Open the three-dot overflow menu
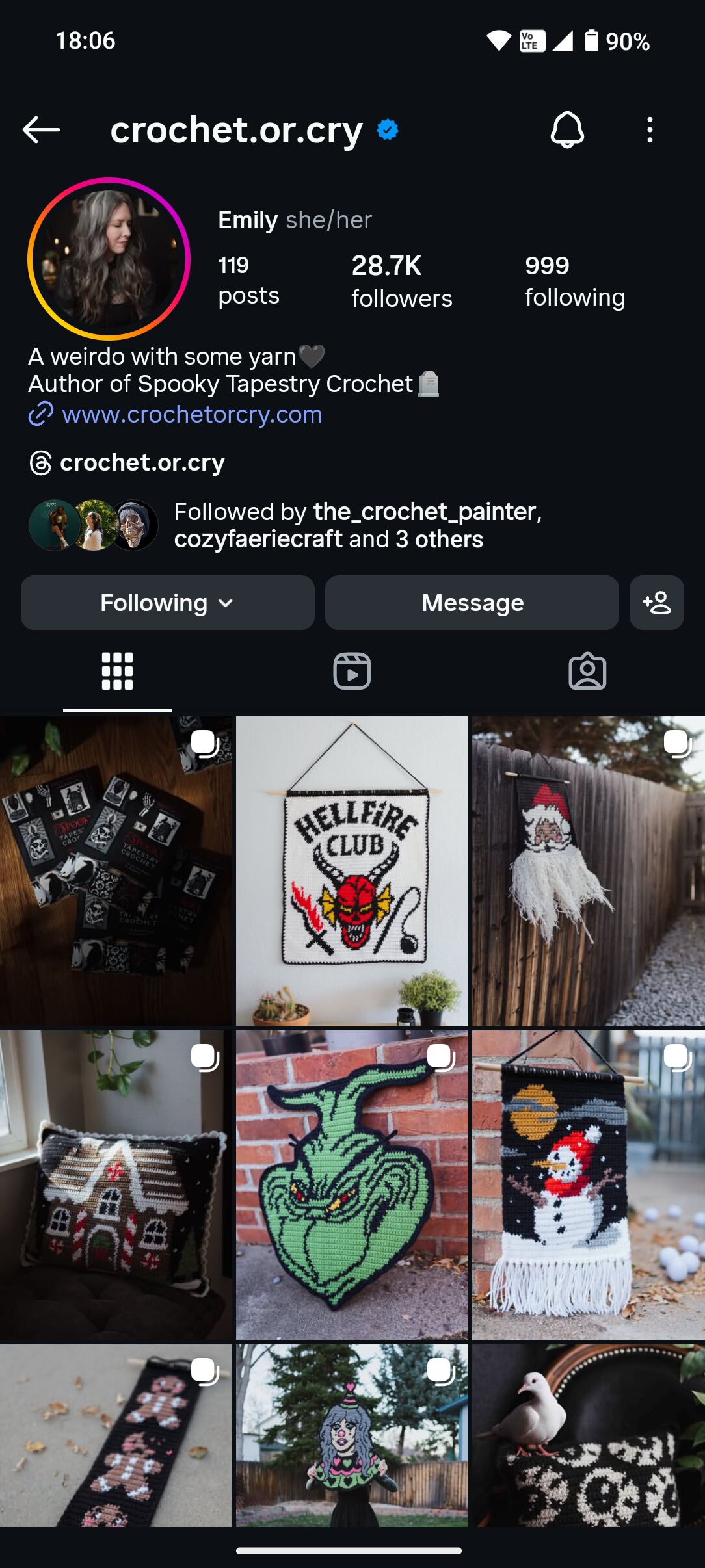The height and width of the screenshot is (1568, 705). click(x=649, y=130)
